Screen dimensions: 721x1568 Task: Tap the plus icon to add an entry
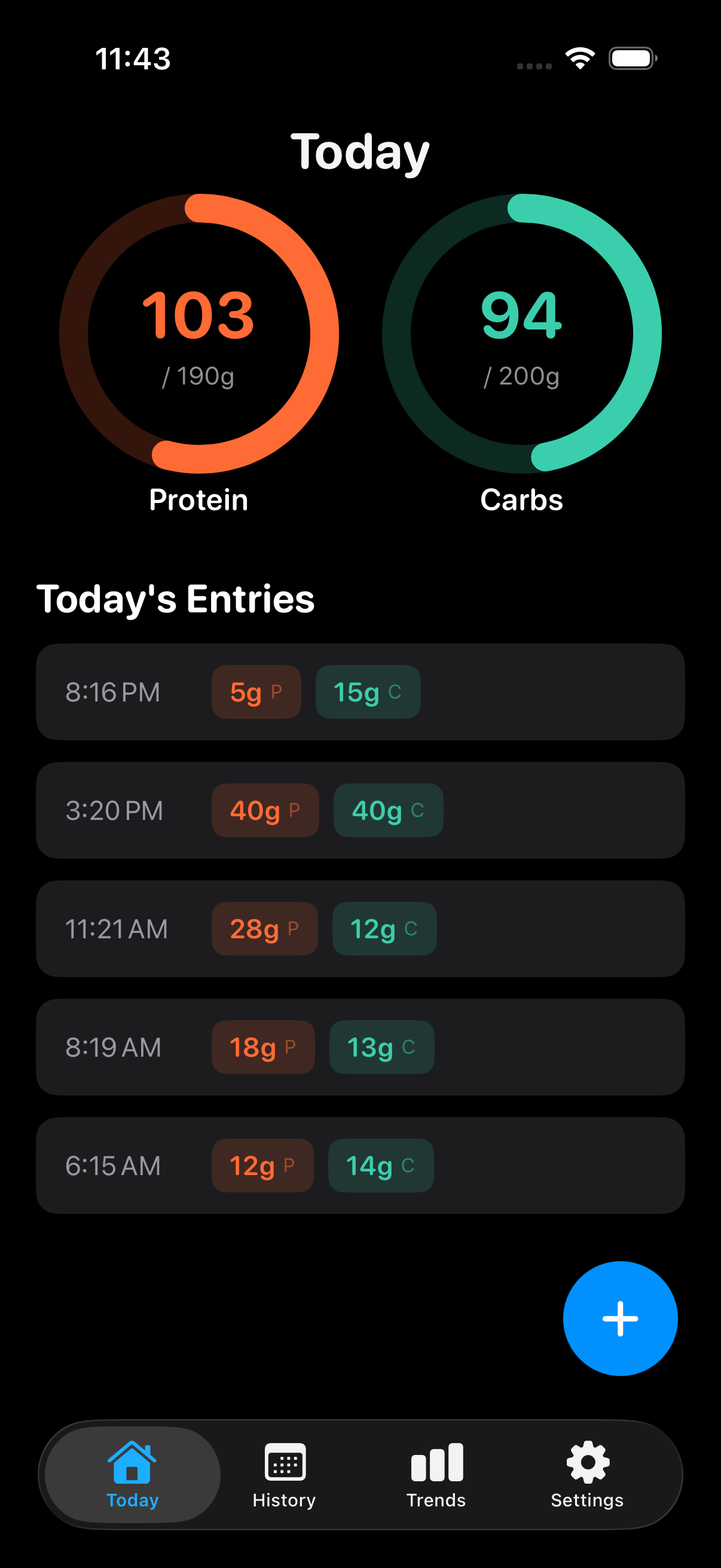tap(620, 1318)
